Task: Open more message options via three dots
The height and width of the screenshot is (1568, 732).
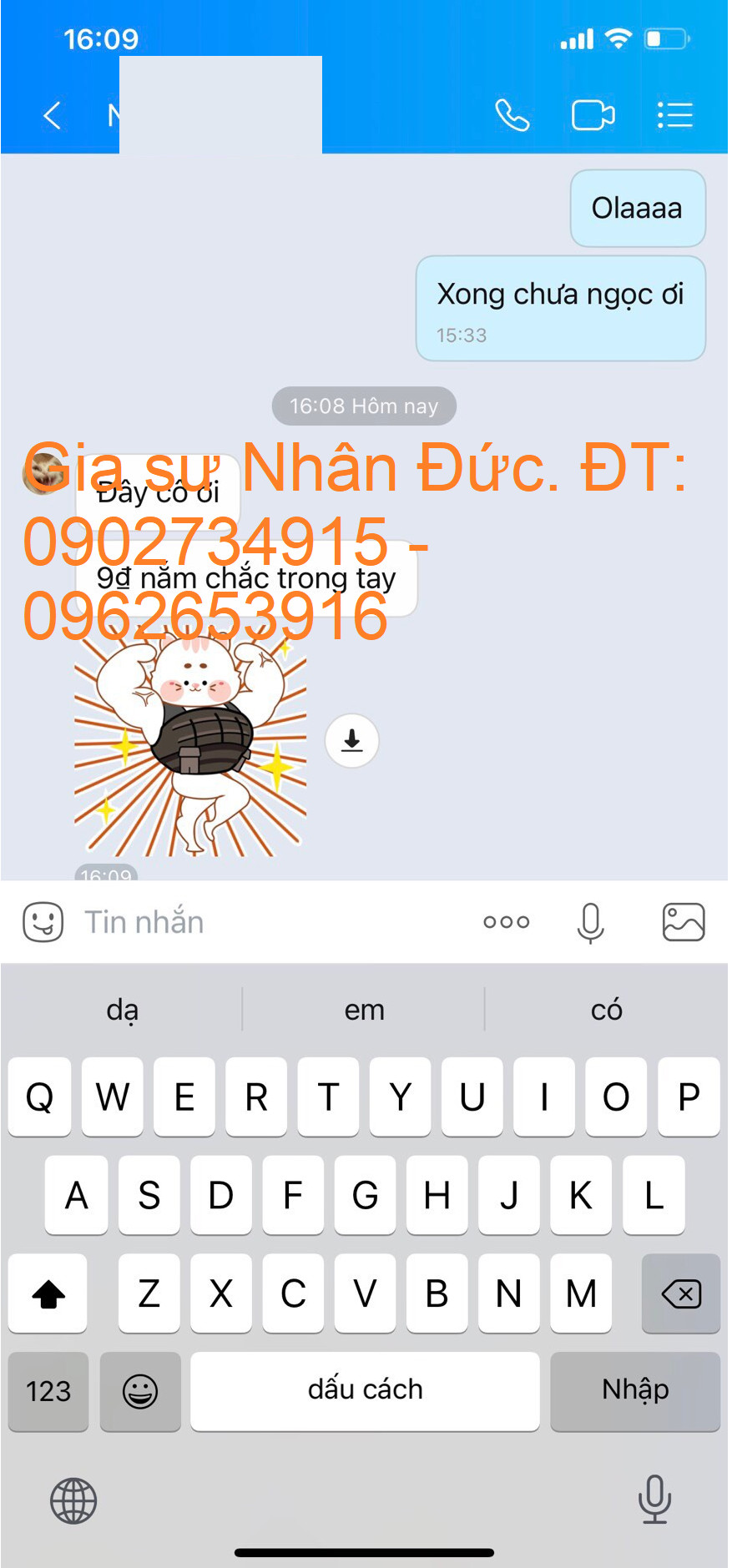Action: (x=506, y=921)
